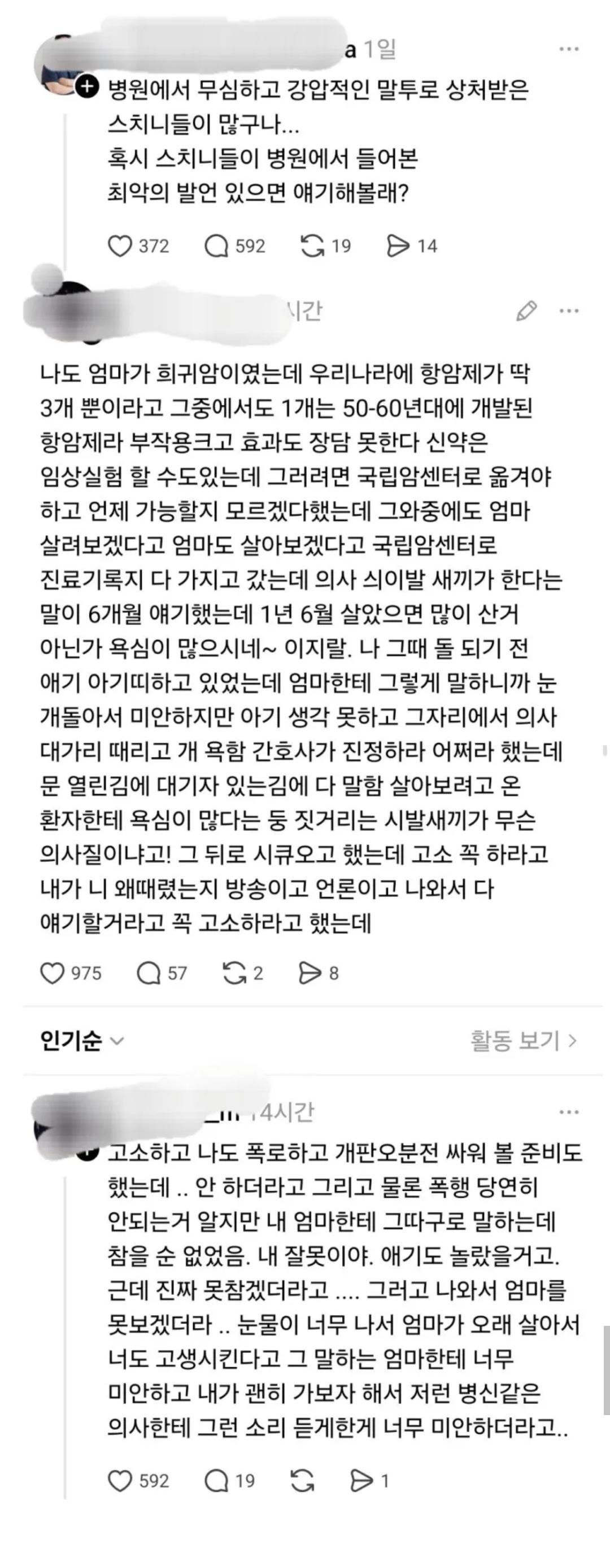The image size is (610, 1568).
Task: Repost the follow-up reply about 고소
Action: tap(303, 1481)
